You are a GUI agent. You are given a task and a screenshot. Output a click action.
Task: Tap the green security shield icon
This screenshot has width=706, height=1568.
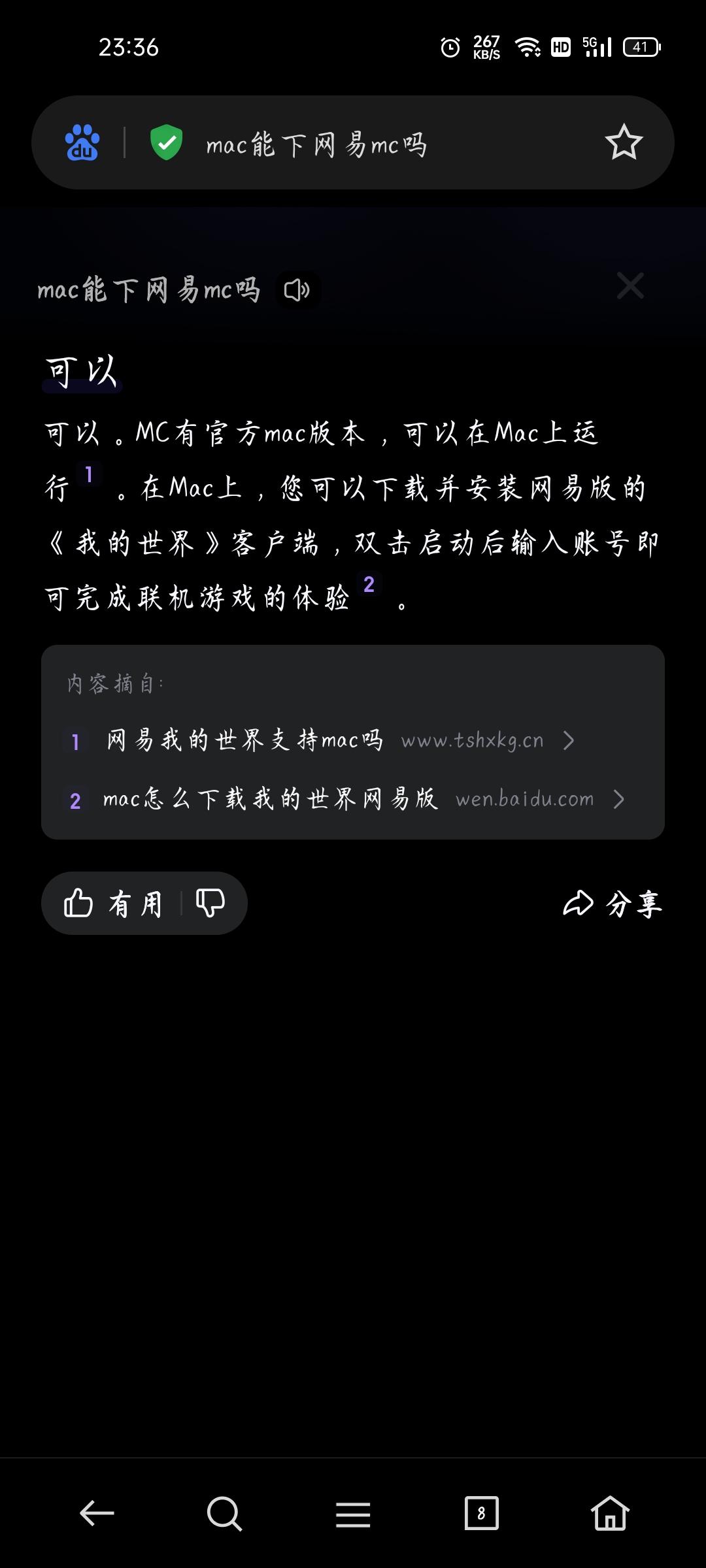click(167, 141)
